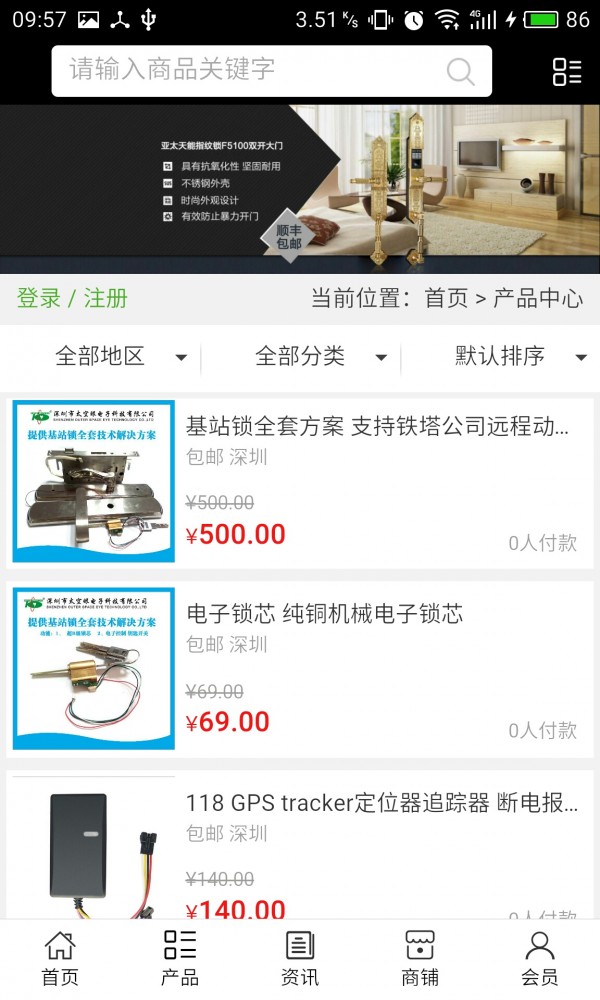Switch to the 商铺 tab
Screen dimensions: 600x1000
click(420, 958)
